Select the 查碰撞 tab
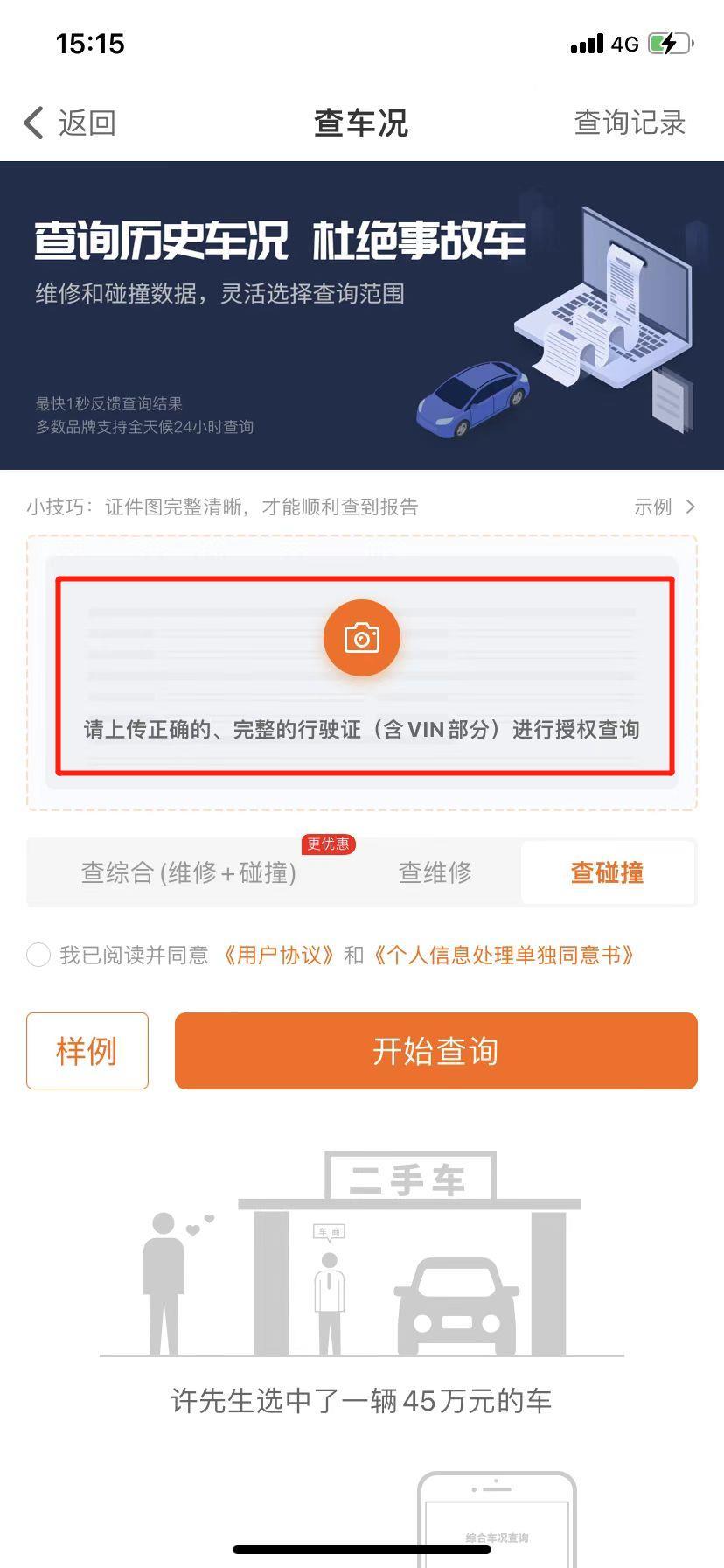Image resolution: width=724 pixels, height=1568 pixels. (x=607, y=872)
